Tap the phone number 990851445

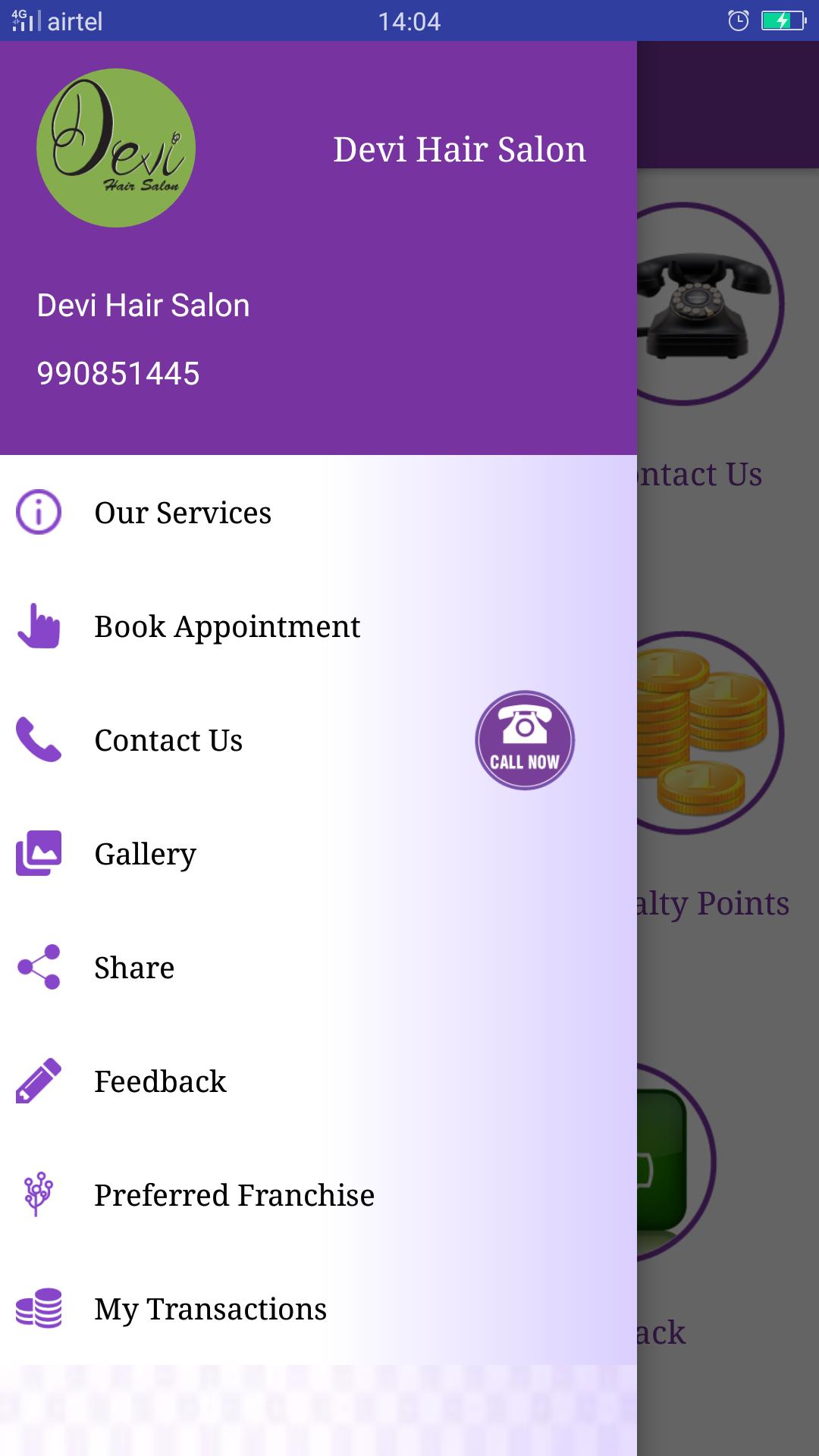tap(118, 372)
